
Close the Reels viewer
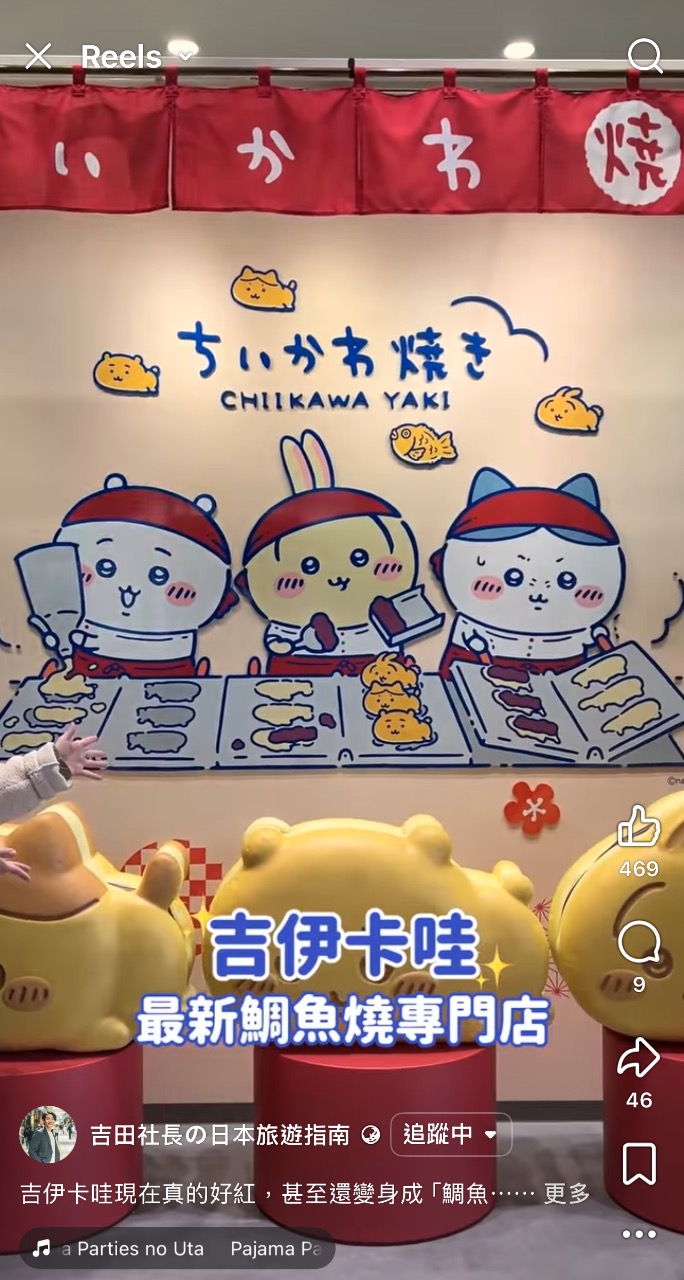(38, 57)
